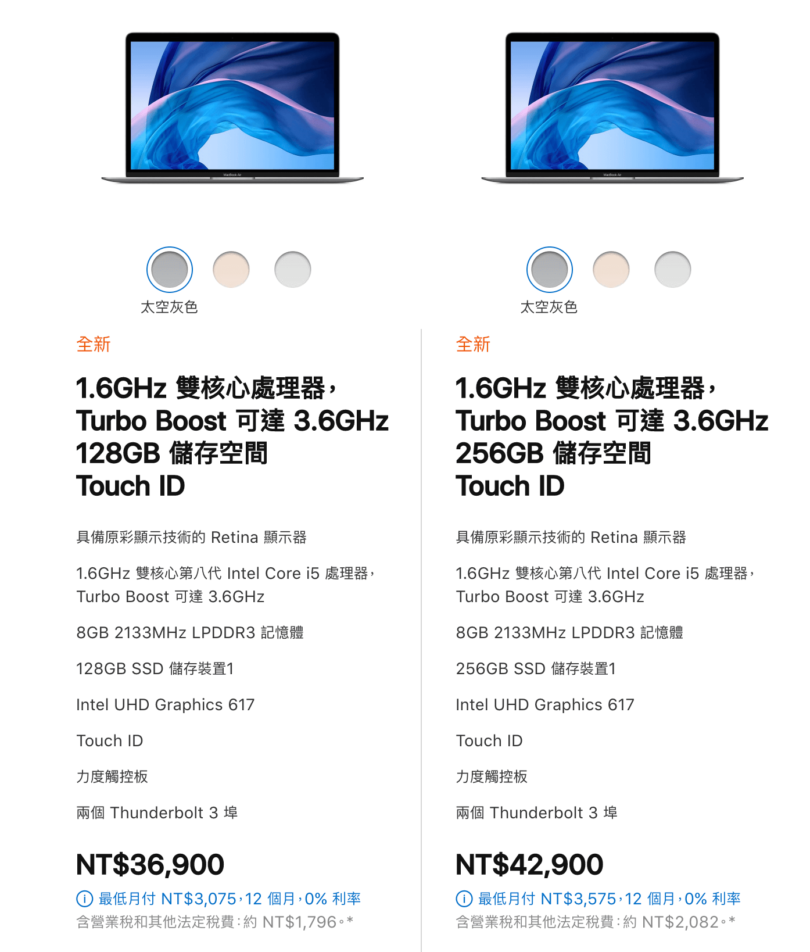
Task: Click the selected 太空灰色 swatch on the left product
Action: (169, 268)
